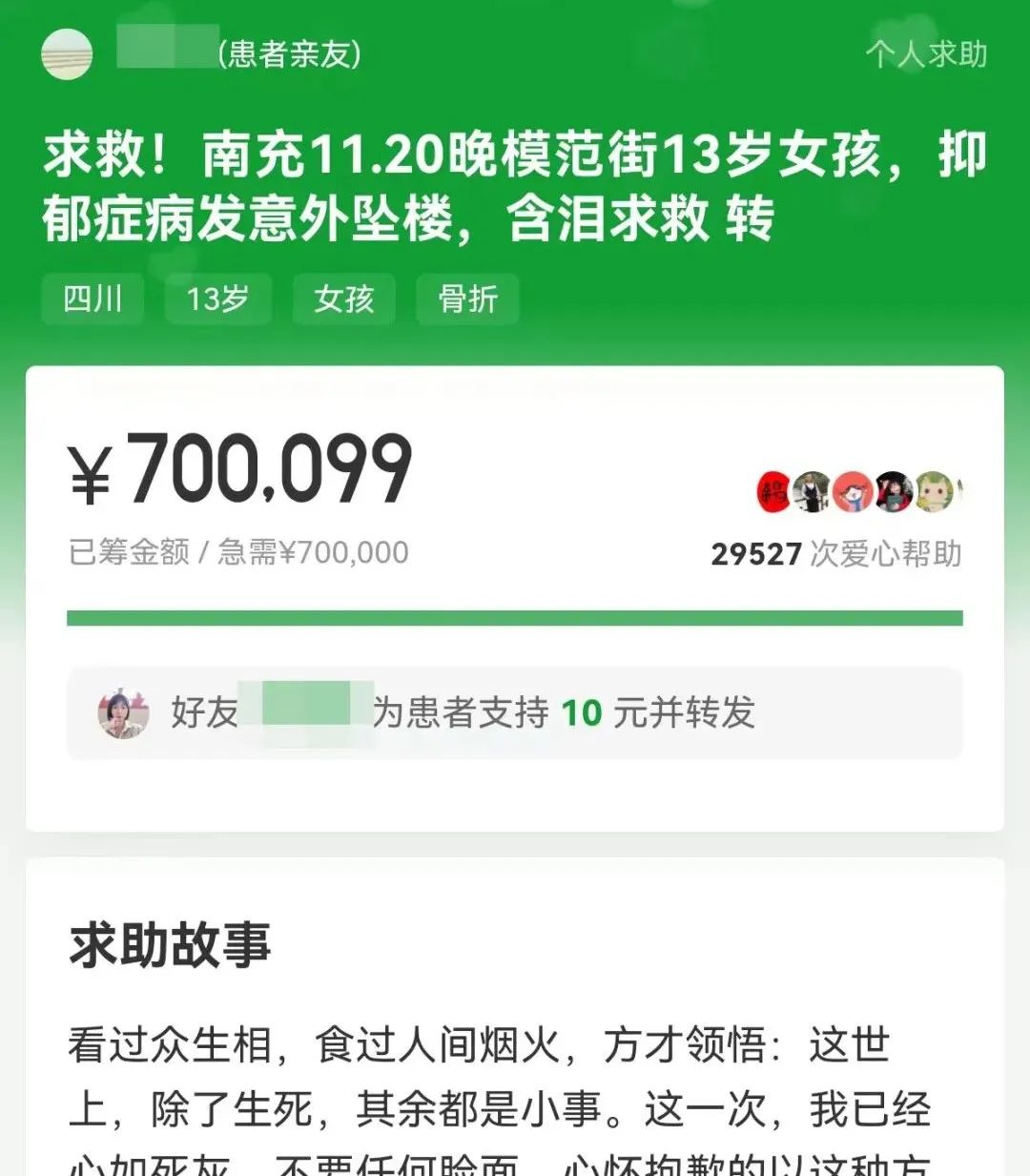
Task: Open the friend's 10 元 support entry
Action: (514, 713)
